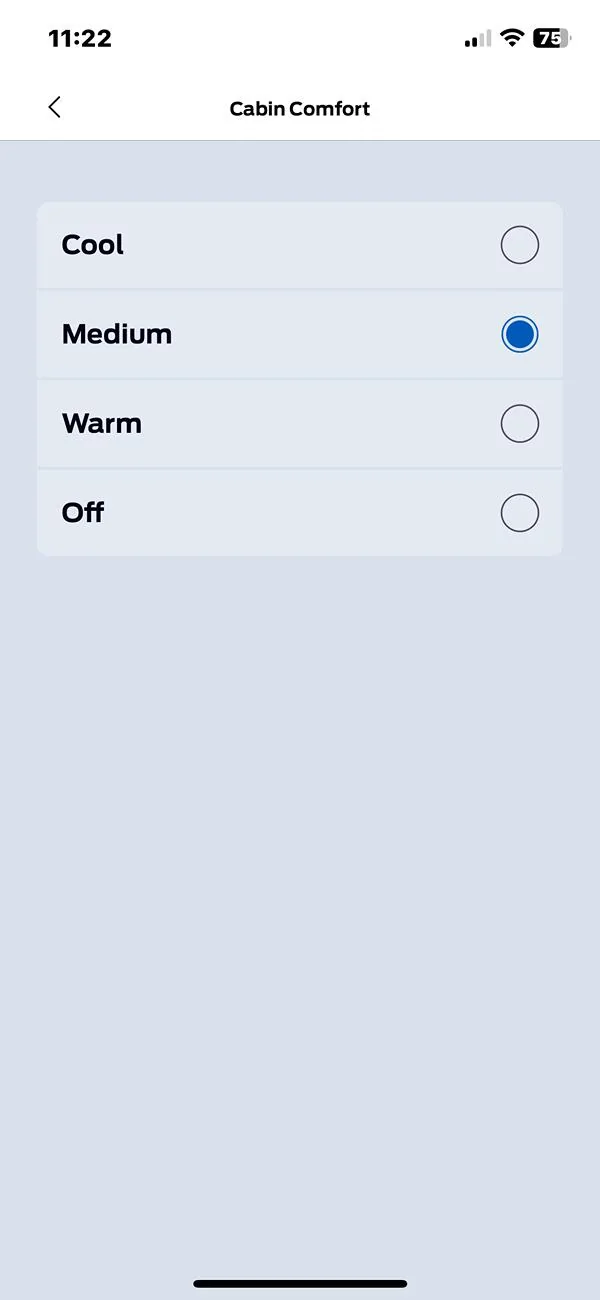Select the Cool option
This screenshot has width=600, height=1300.
coord(519,245)
